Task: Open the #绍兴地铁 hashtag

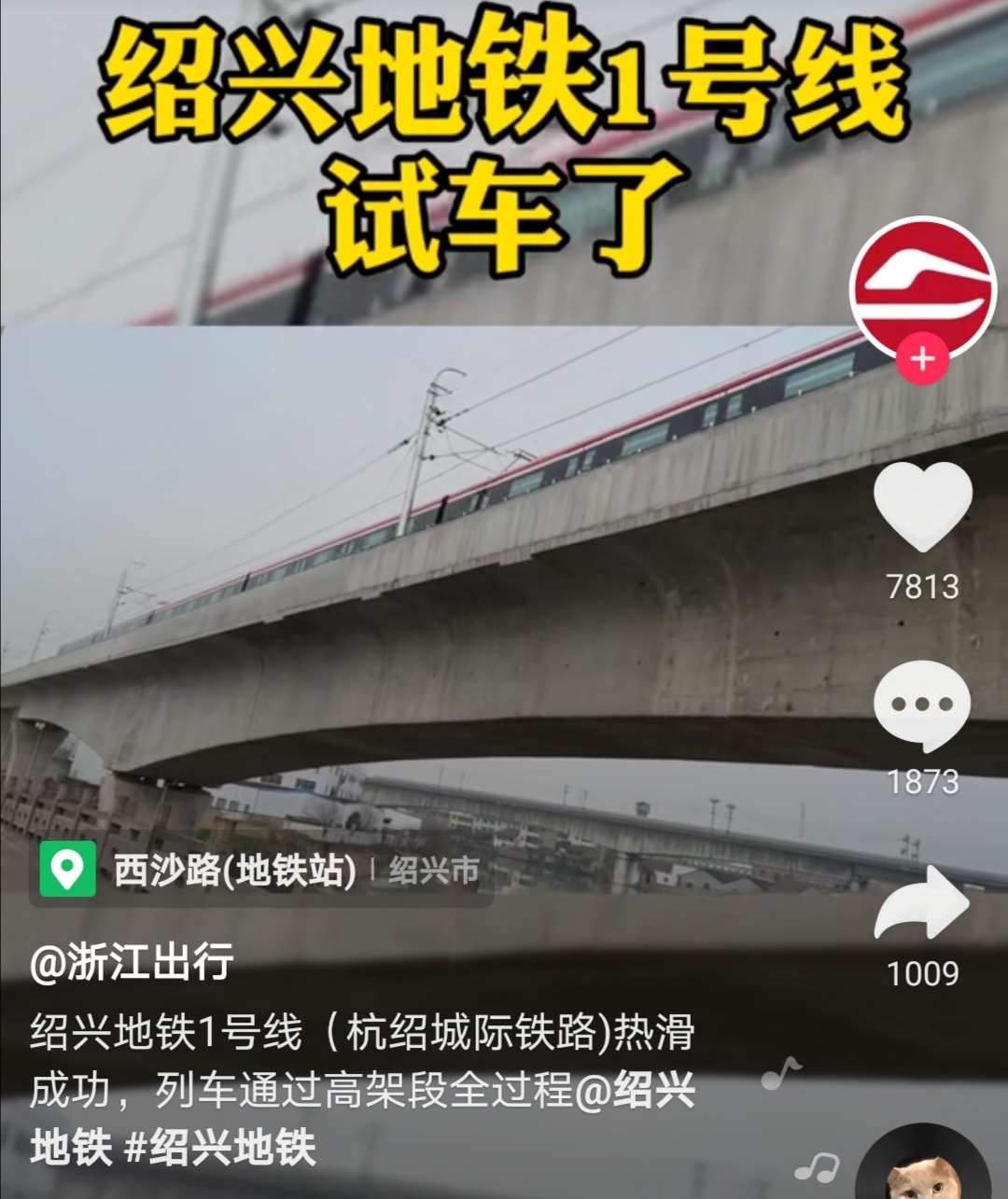Action: point(221,1147)
